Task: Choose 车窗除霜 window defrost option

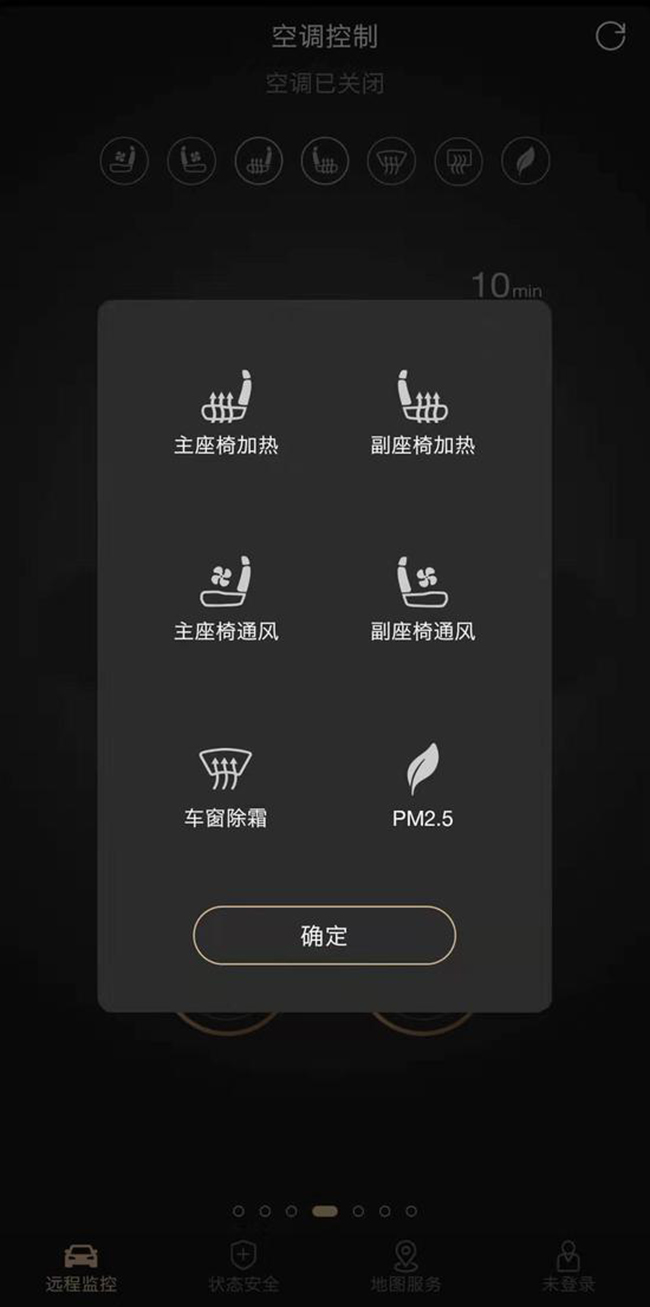Action: point(226,786)
